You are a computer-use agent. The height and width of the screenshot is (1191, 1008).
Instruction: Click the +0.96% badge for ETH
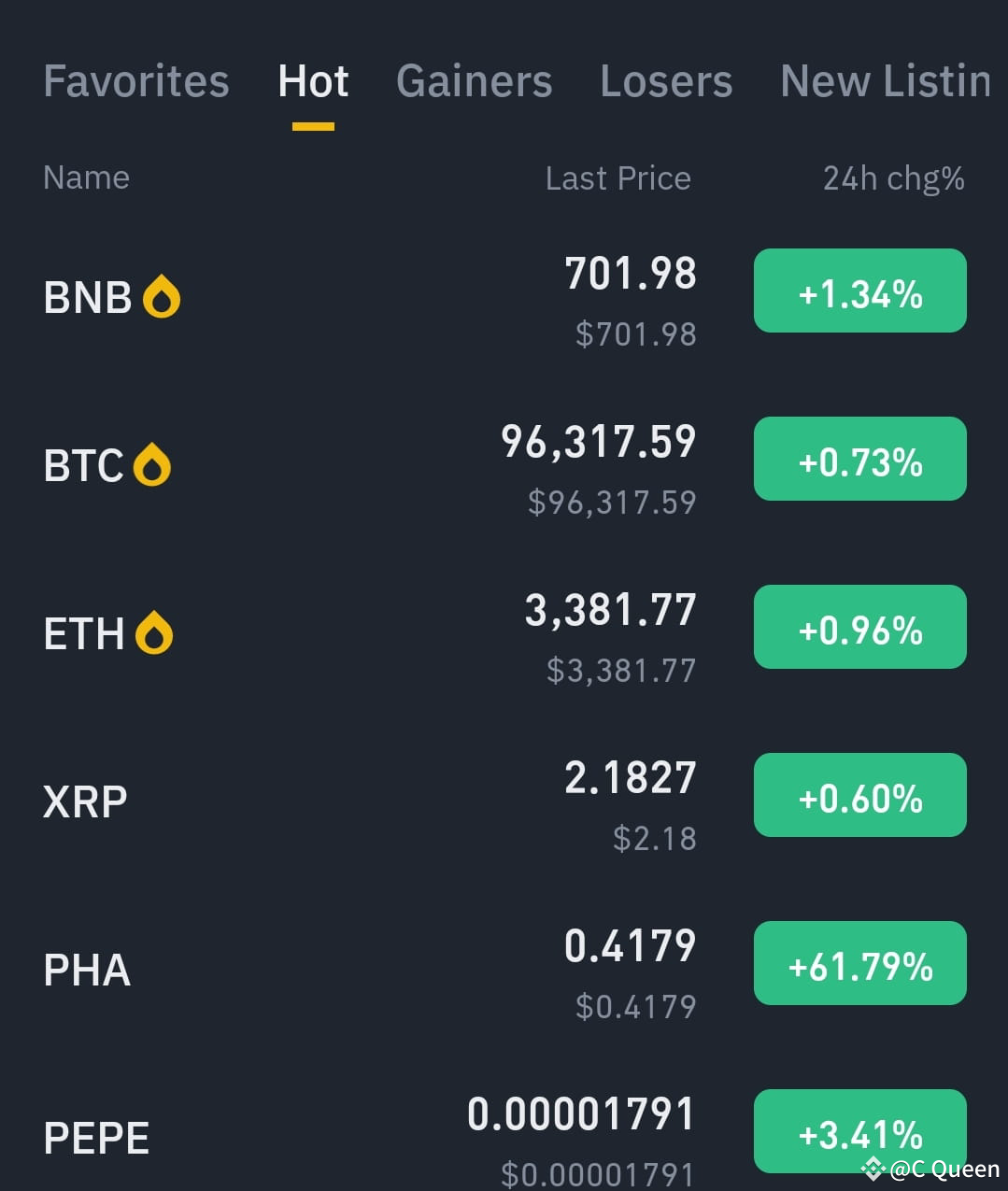(859, 627)
